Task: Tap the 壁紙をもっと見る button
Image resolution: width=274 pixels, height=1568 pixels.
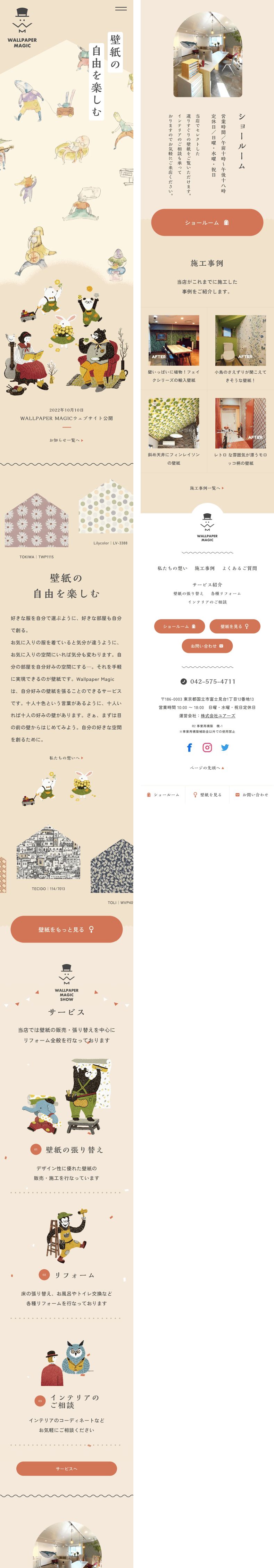Action: click(x=66, y=929)
